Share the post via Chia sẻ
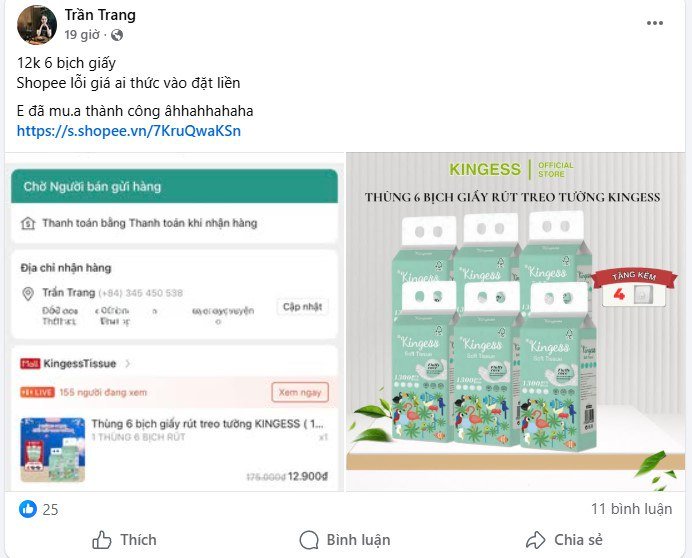The height and width of the screenshot is (558, 692). click(x=564, y=540)
